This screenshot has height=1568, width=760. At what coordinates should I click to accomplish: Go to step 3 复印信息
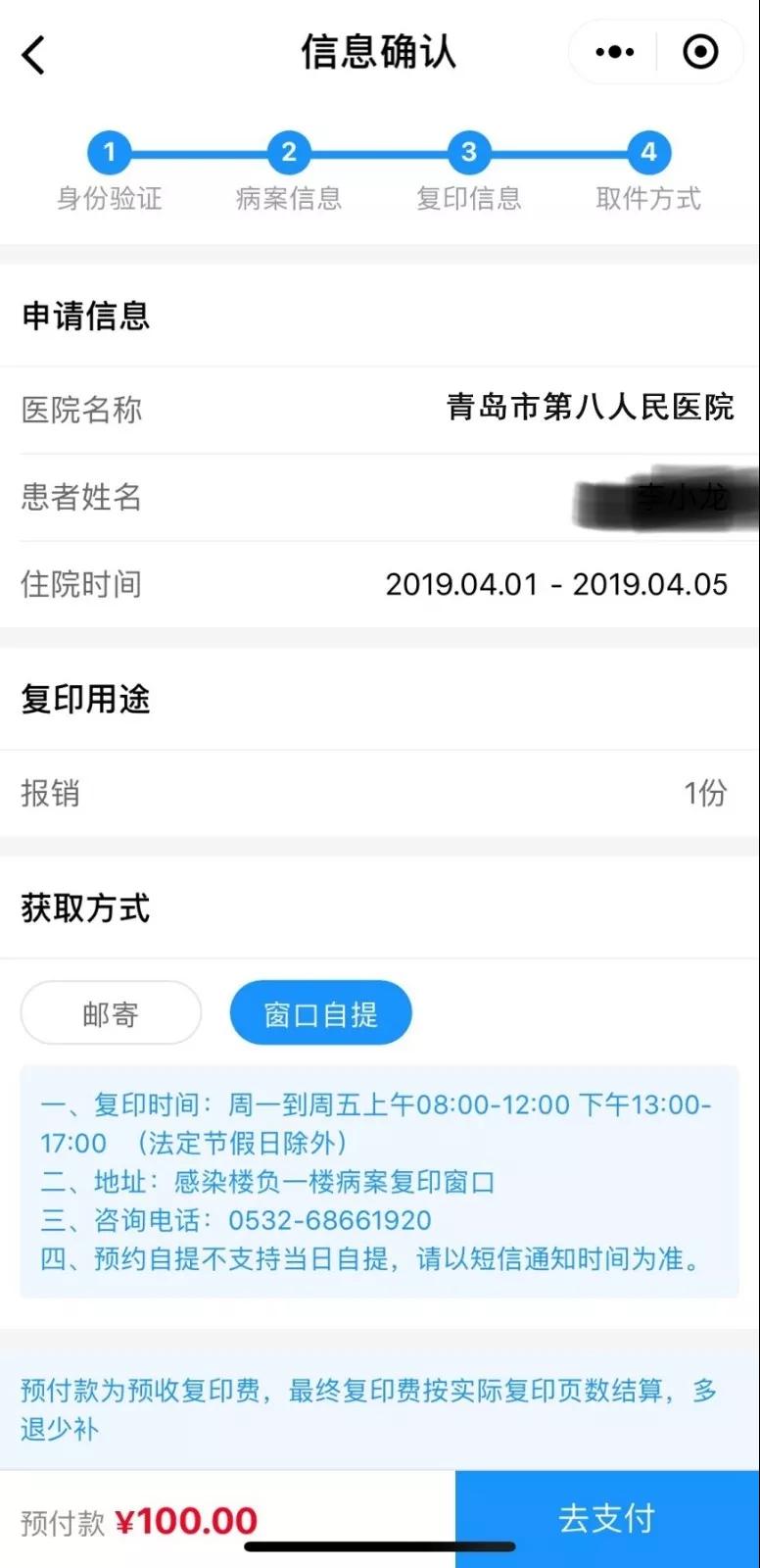point(468,153)
